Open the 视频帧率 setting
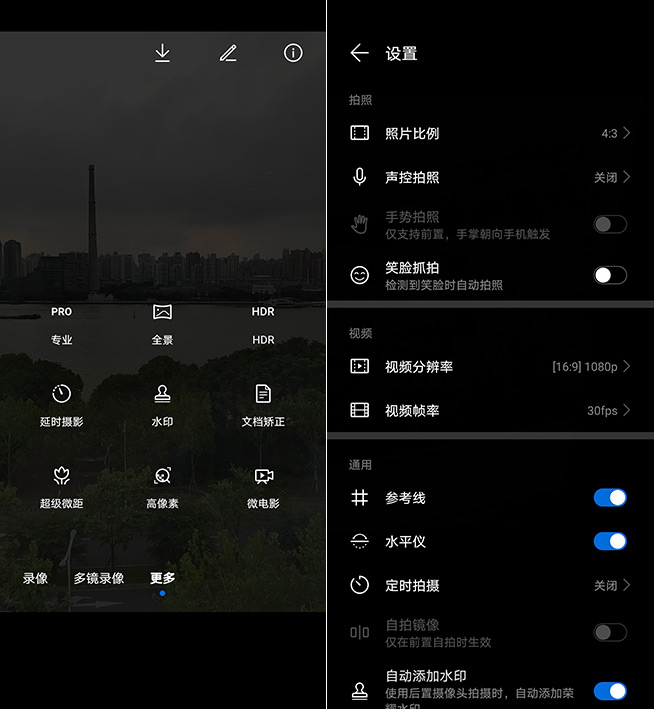654x709 pixels. point(490,410)
